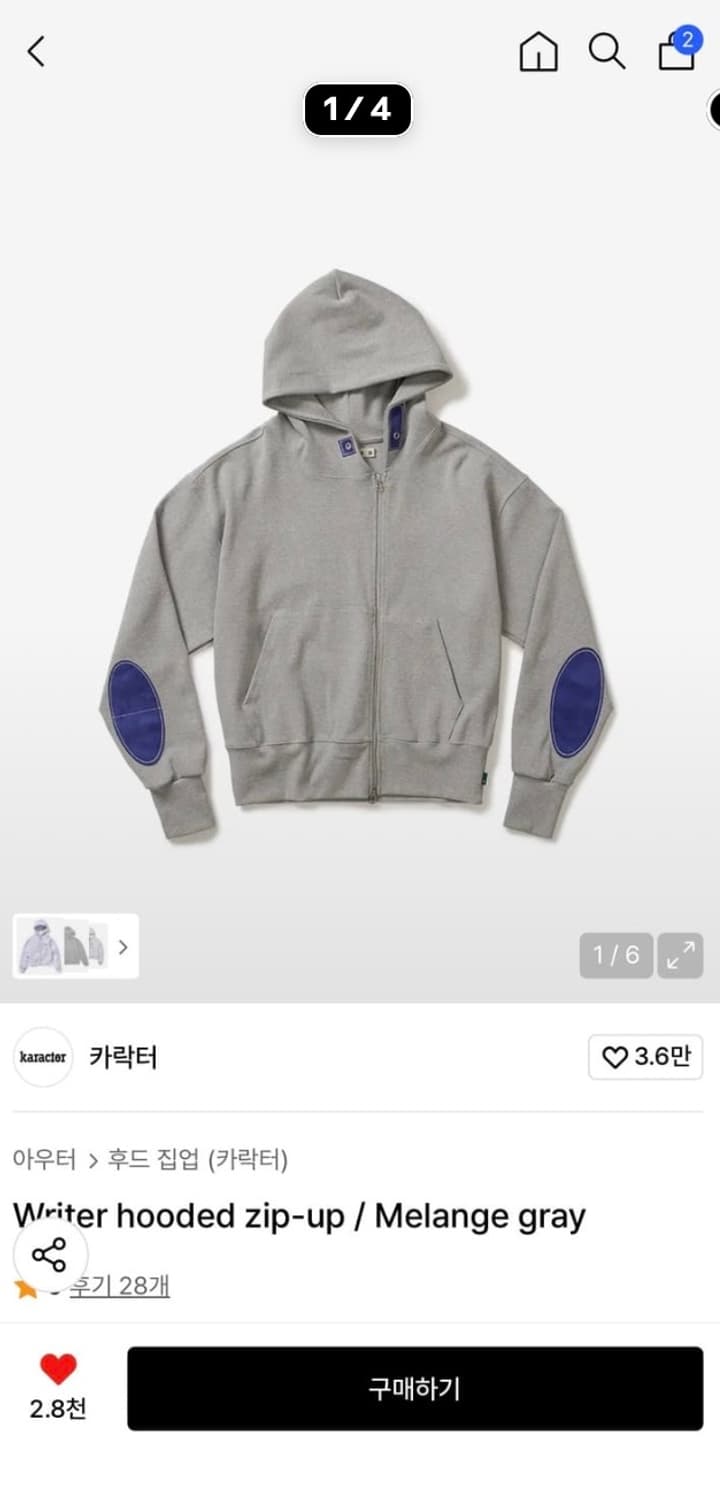Expand the product image to fullscreen
The width and height of the screenshot is (720, 1500).
679,957
